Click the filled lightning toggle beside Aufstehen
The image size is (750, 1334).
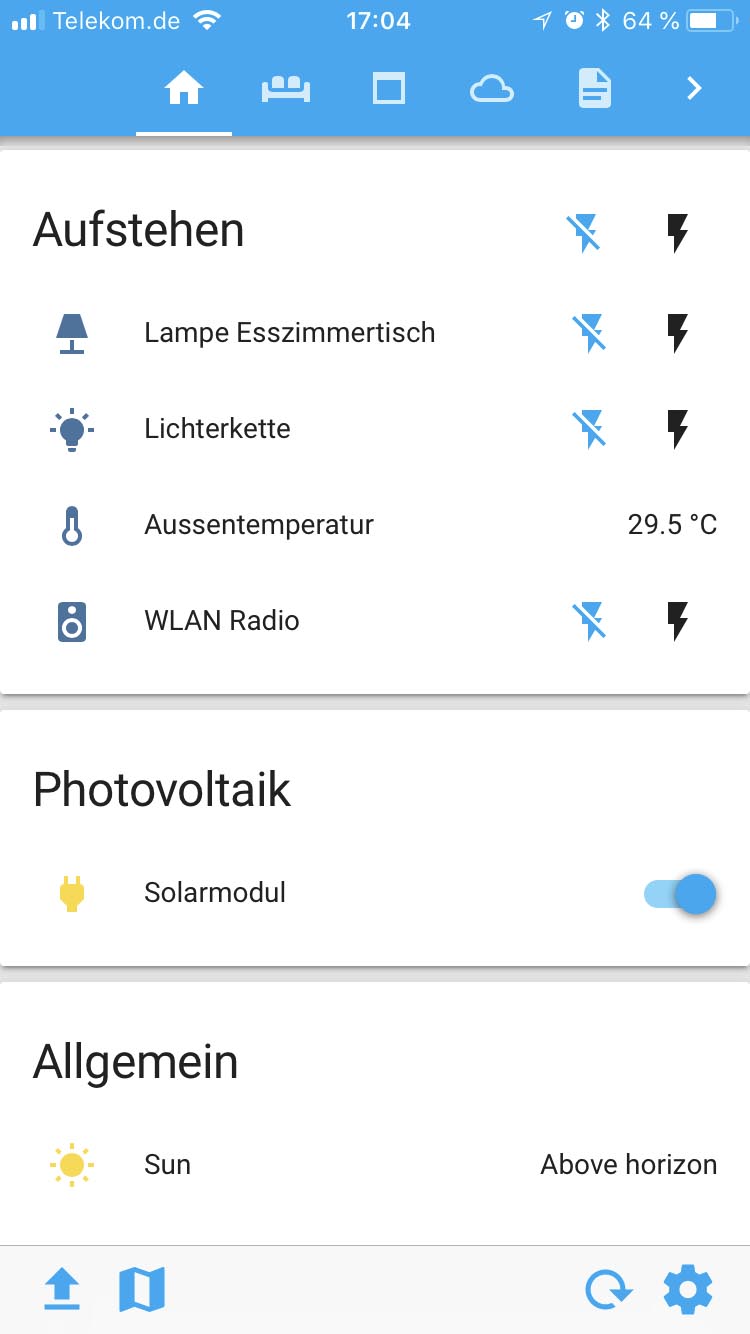point(677,232)
